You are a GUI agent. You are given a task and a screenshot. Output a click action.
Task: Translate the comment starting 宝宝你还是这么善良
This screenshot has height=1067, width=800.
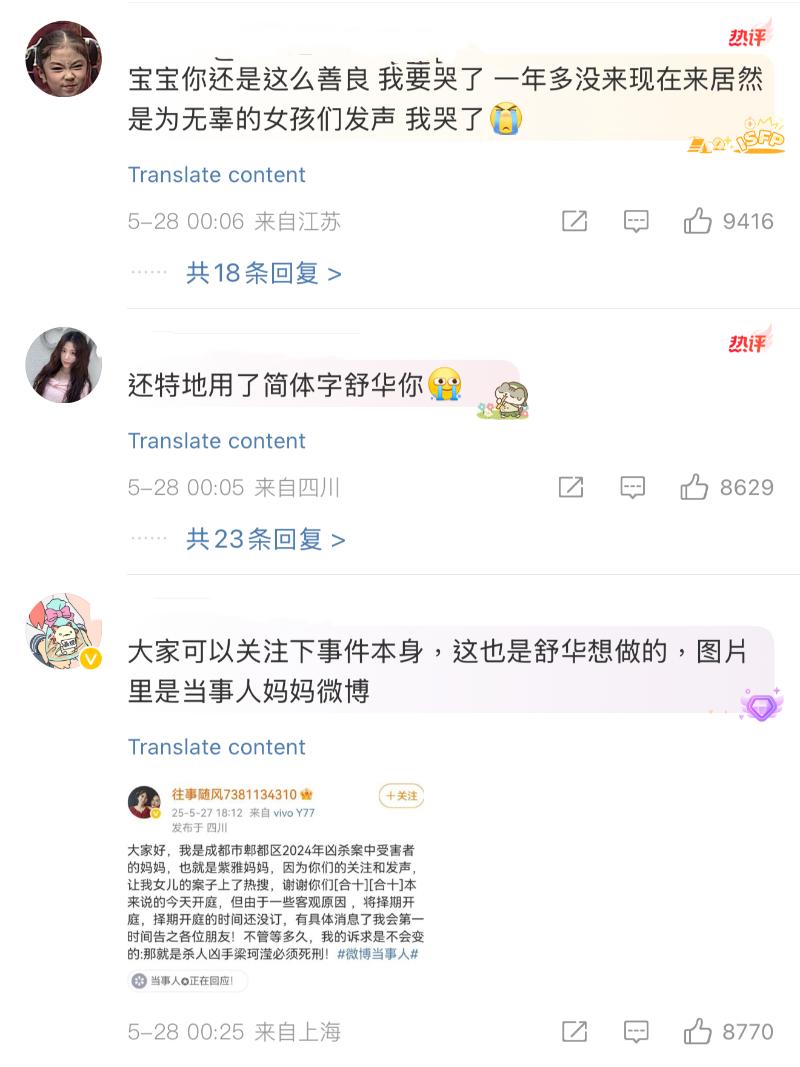coord(217,175)
